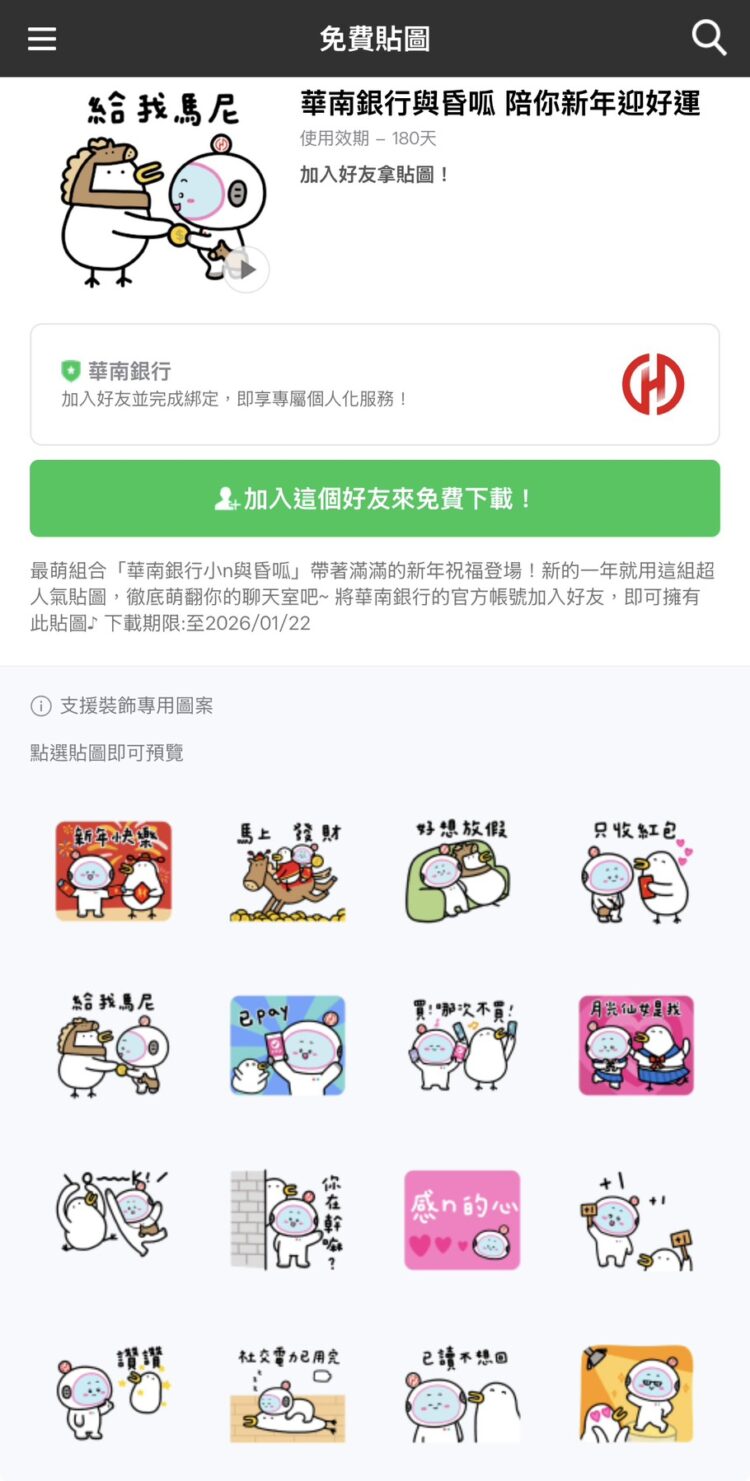Select the 免費貼圖 title bar tab

click(x=375, y=38)
